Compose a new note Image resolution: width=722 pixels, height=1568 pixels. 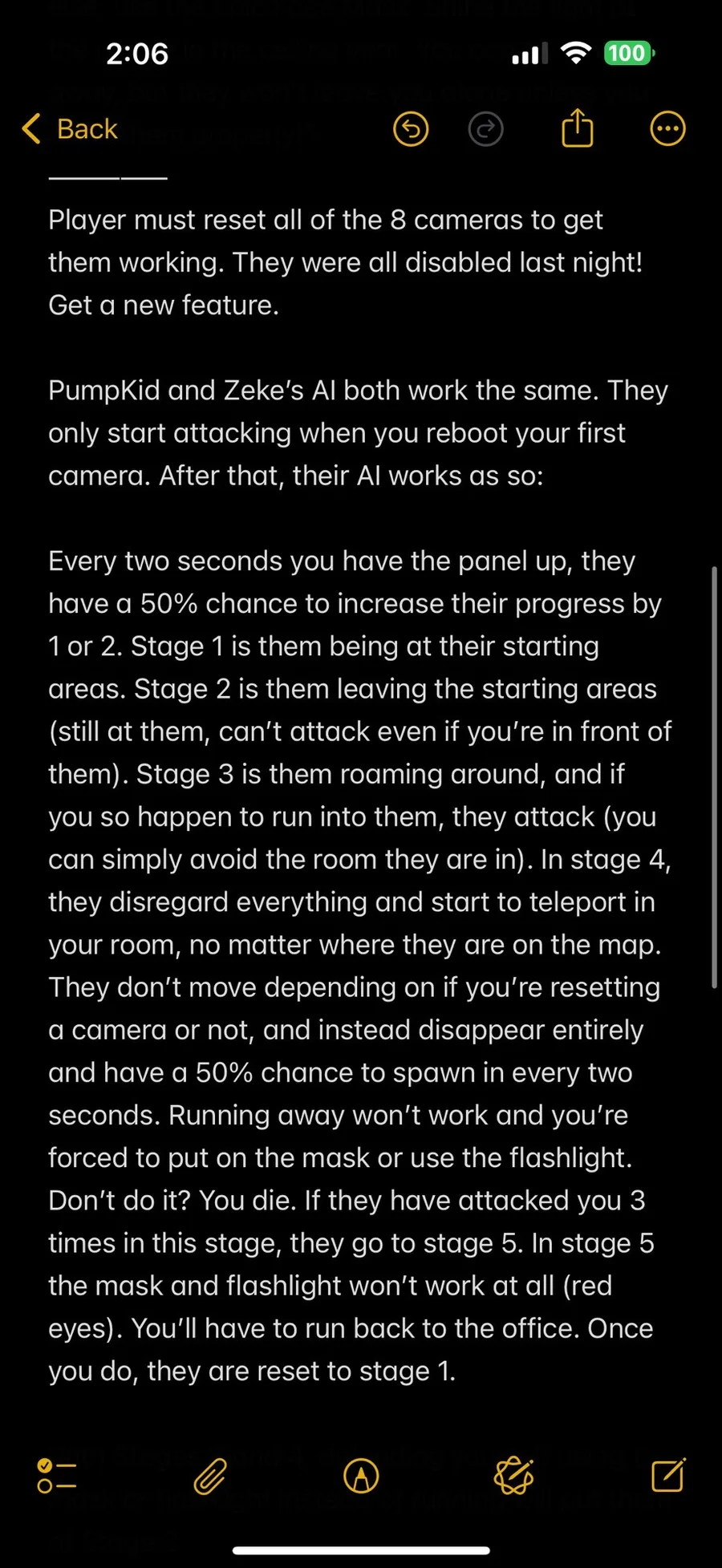668,1475
